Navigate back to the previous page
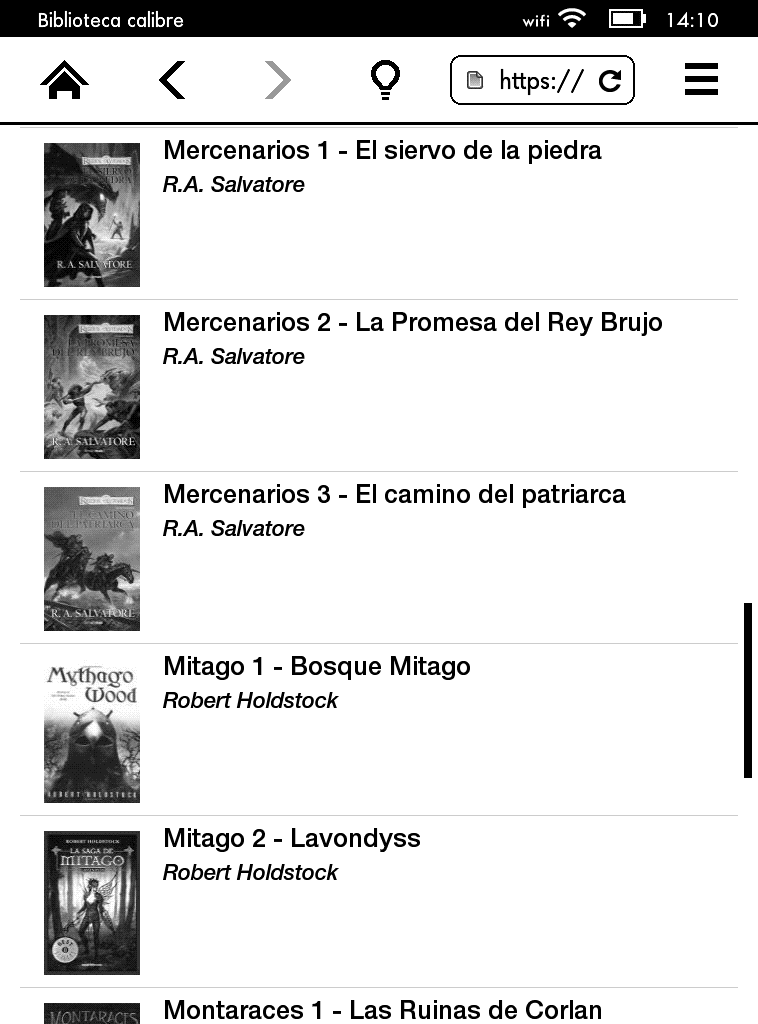 172,80
